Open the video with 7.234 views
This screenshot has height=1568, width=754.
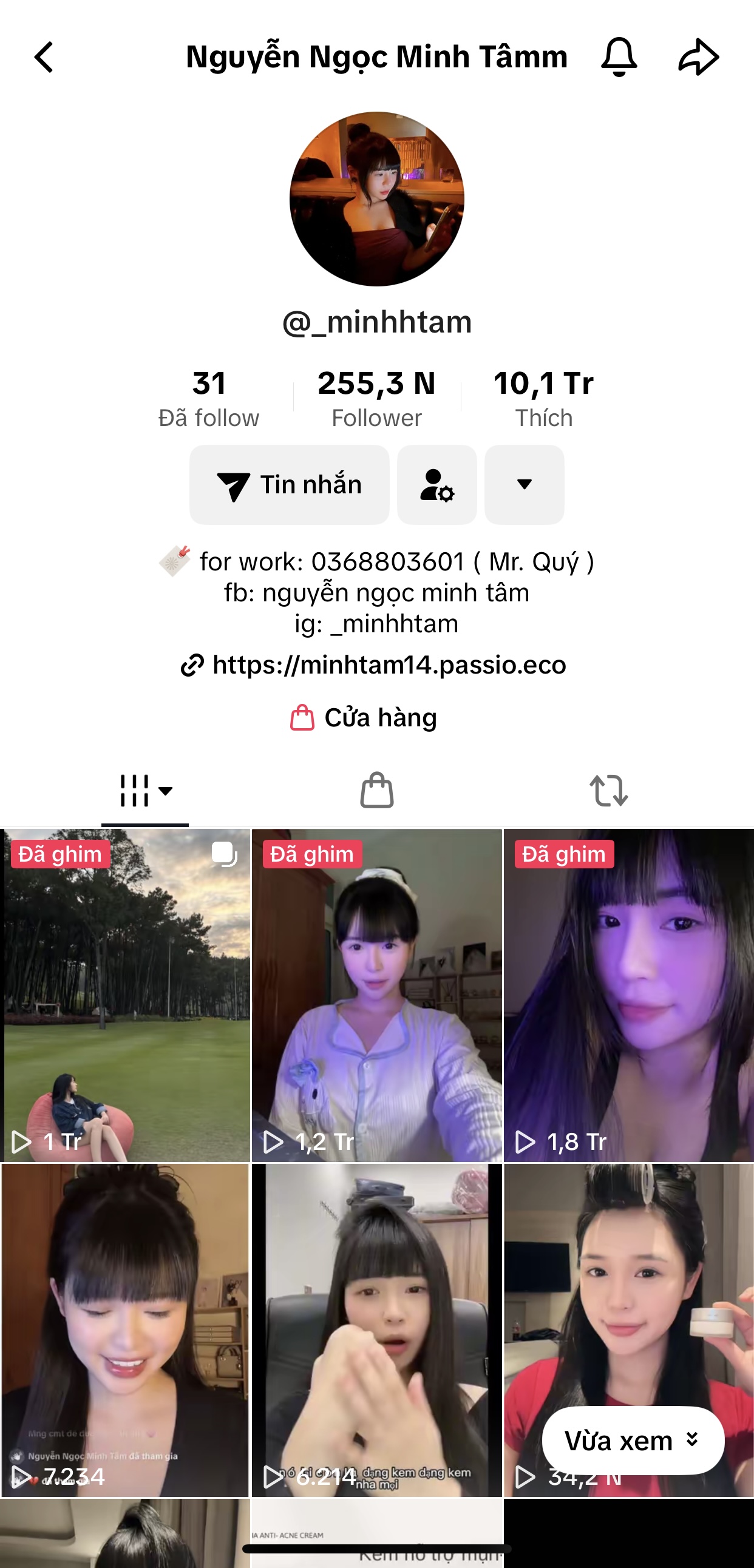[x=125, y=1330]
